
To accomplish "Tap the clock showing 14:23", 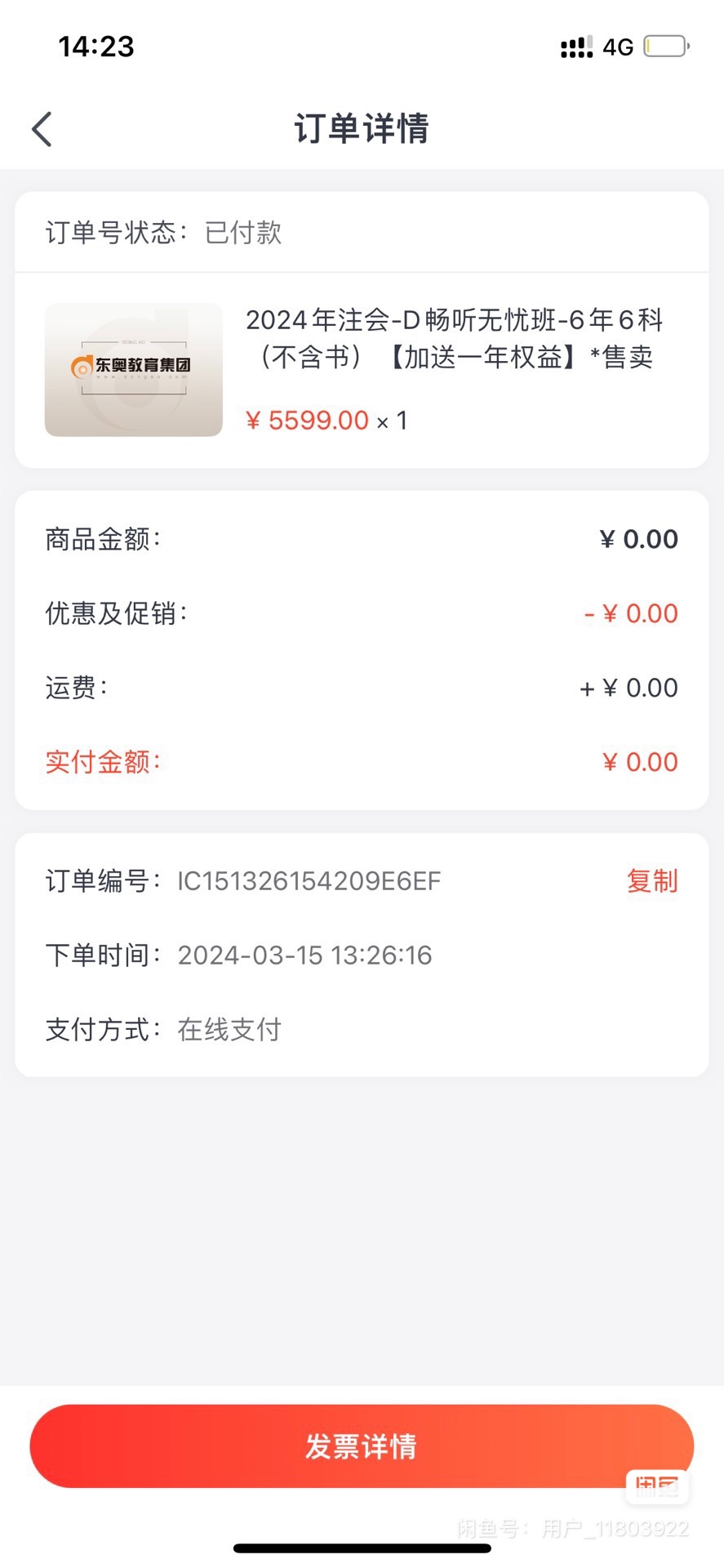I will click(95, 47).
